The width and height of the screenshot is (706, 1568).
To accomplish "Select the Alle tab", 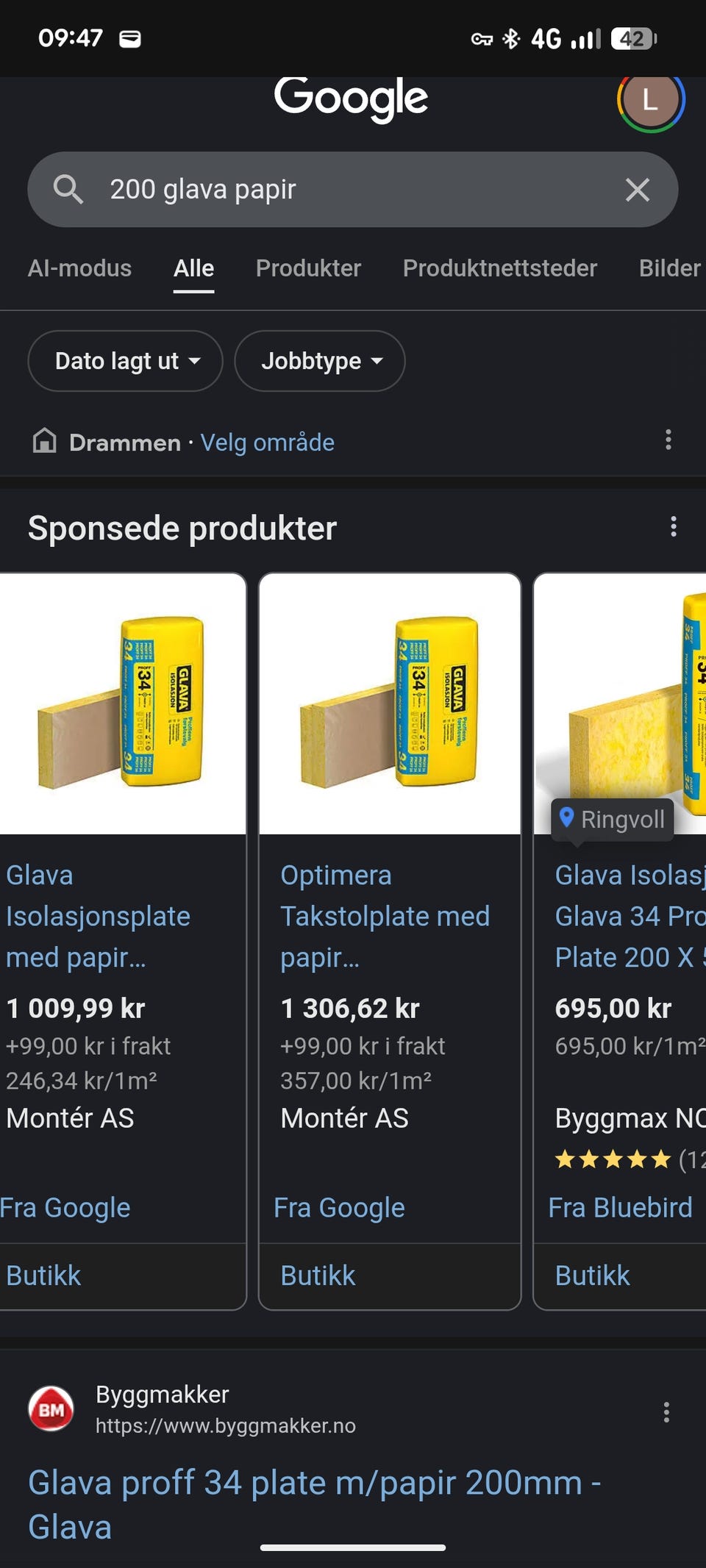I will (x=193, y=268).
